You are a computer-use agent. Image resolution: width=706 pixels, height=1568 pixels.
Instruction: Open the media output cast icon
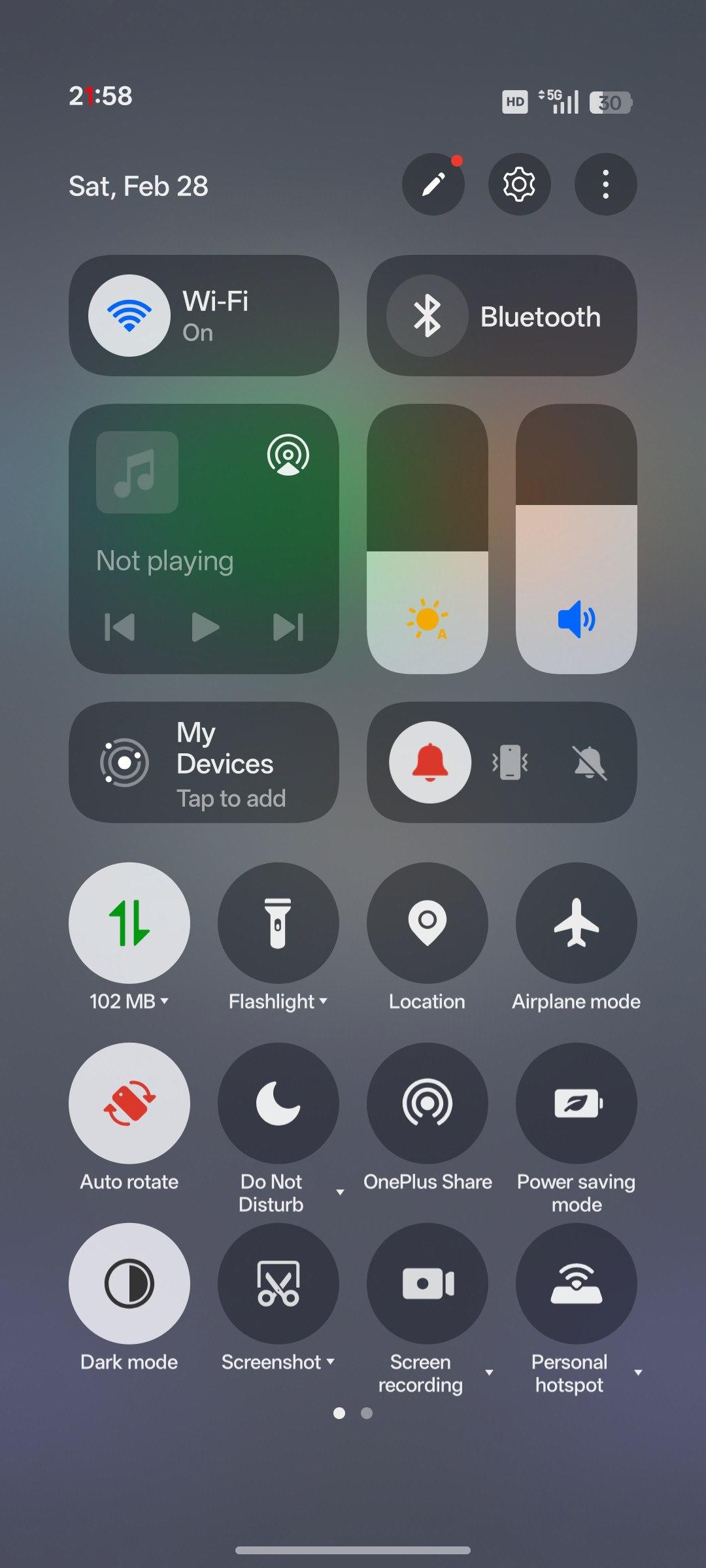(288, 455)
